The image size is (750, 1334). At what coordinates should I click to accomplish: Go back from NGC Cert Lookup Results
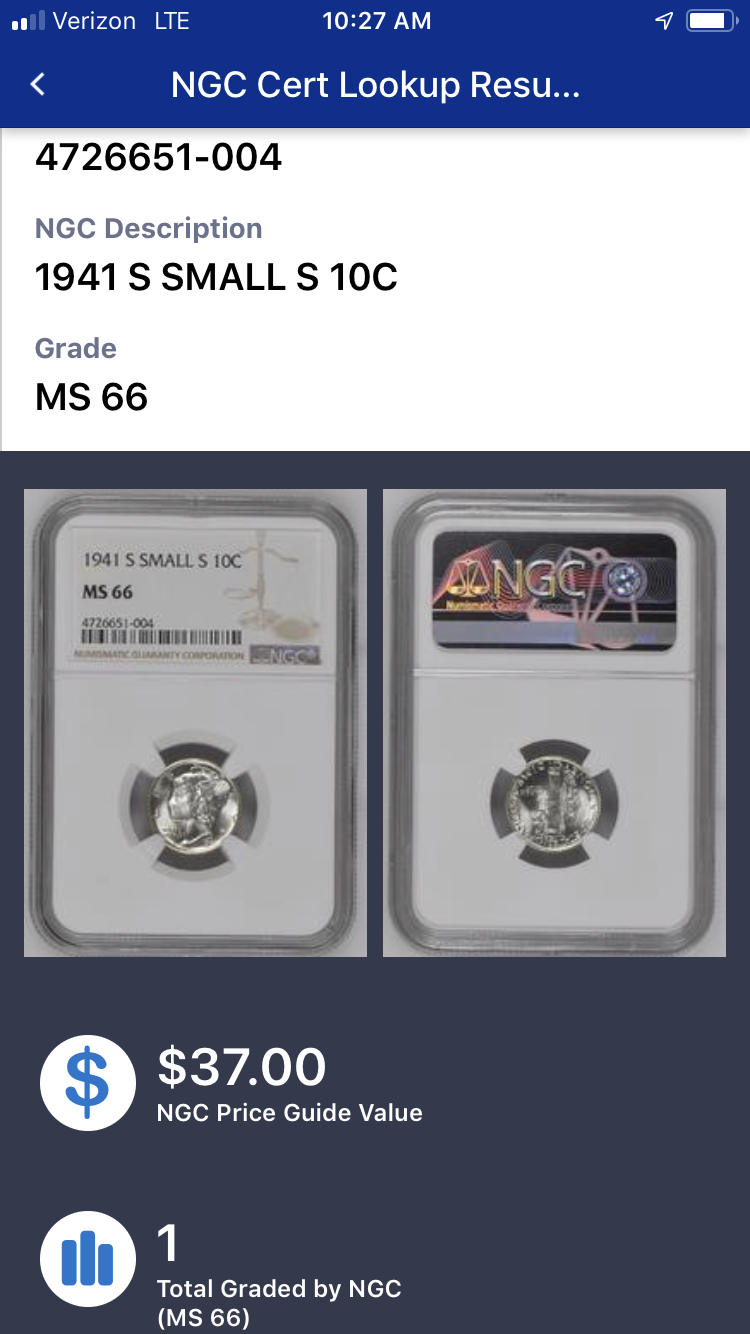[x=38, y=85]
